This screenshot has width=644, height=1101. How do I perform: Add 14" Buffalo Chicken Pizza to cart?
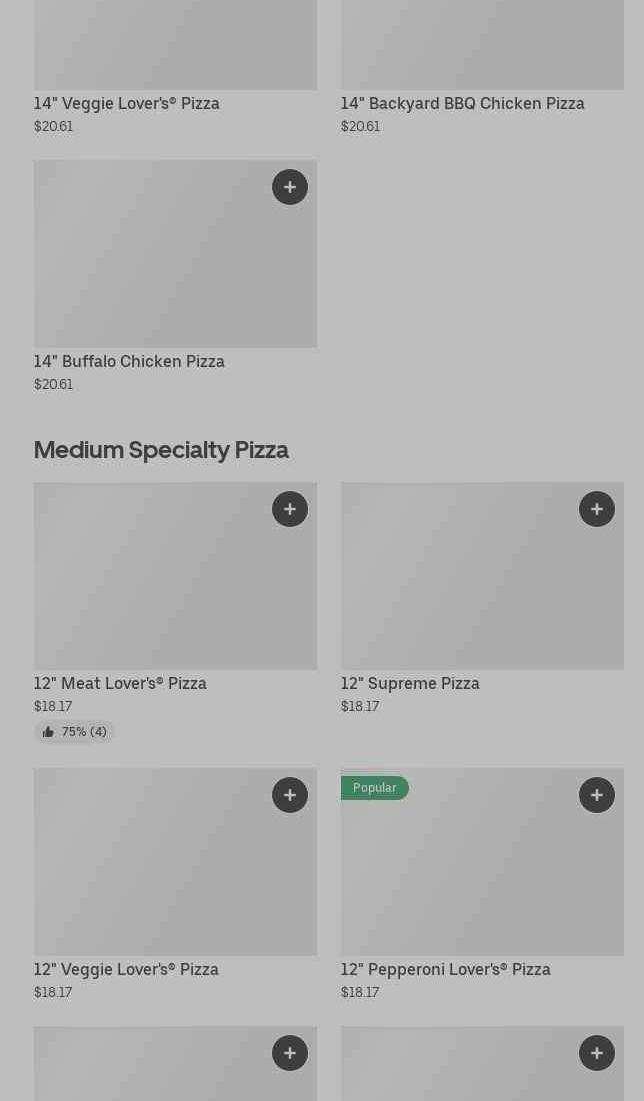click(290, 187)
